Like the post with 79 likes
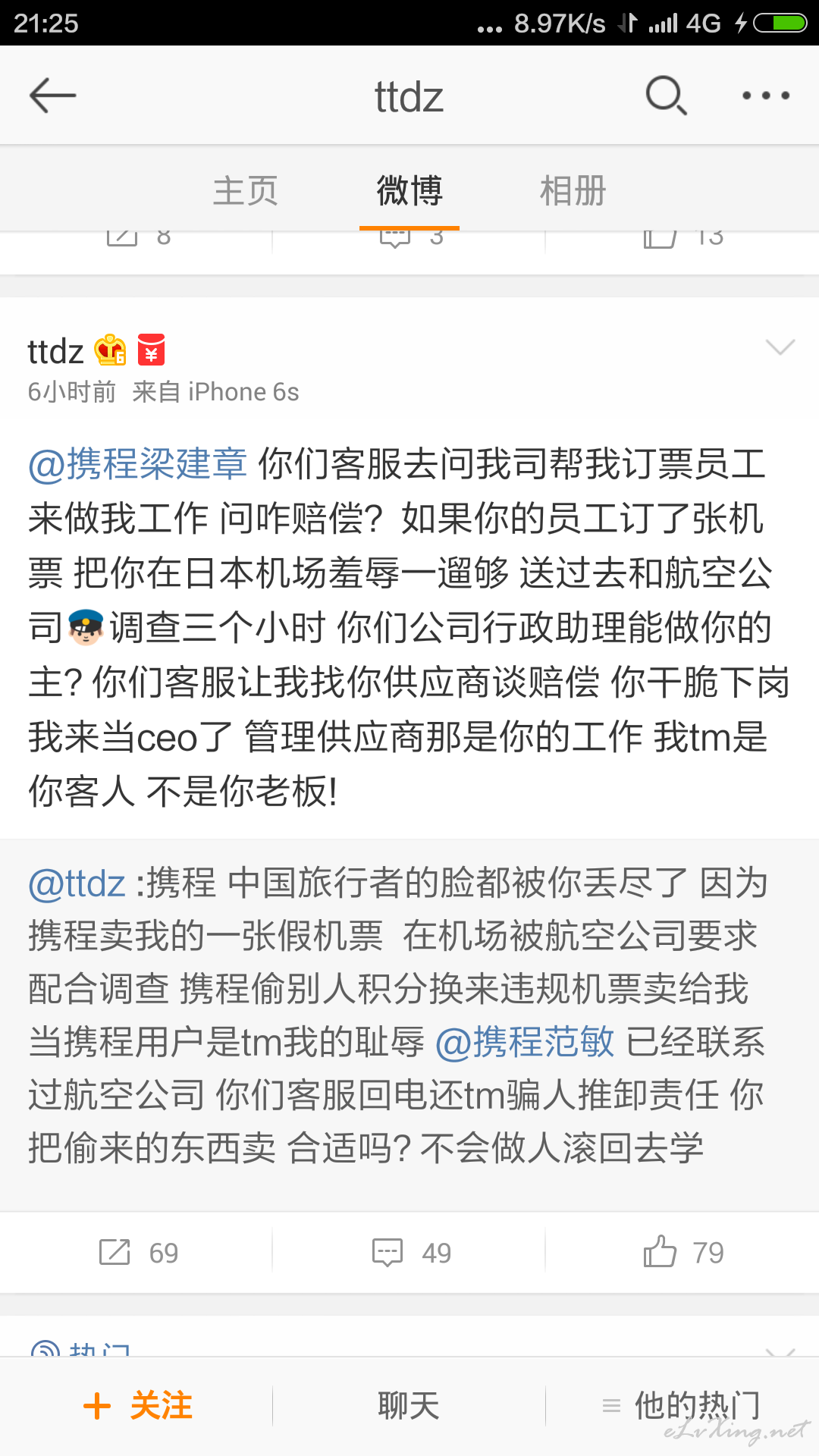819x1456 pixels. [x=683, y=1253]
